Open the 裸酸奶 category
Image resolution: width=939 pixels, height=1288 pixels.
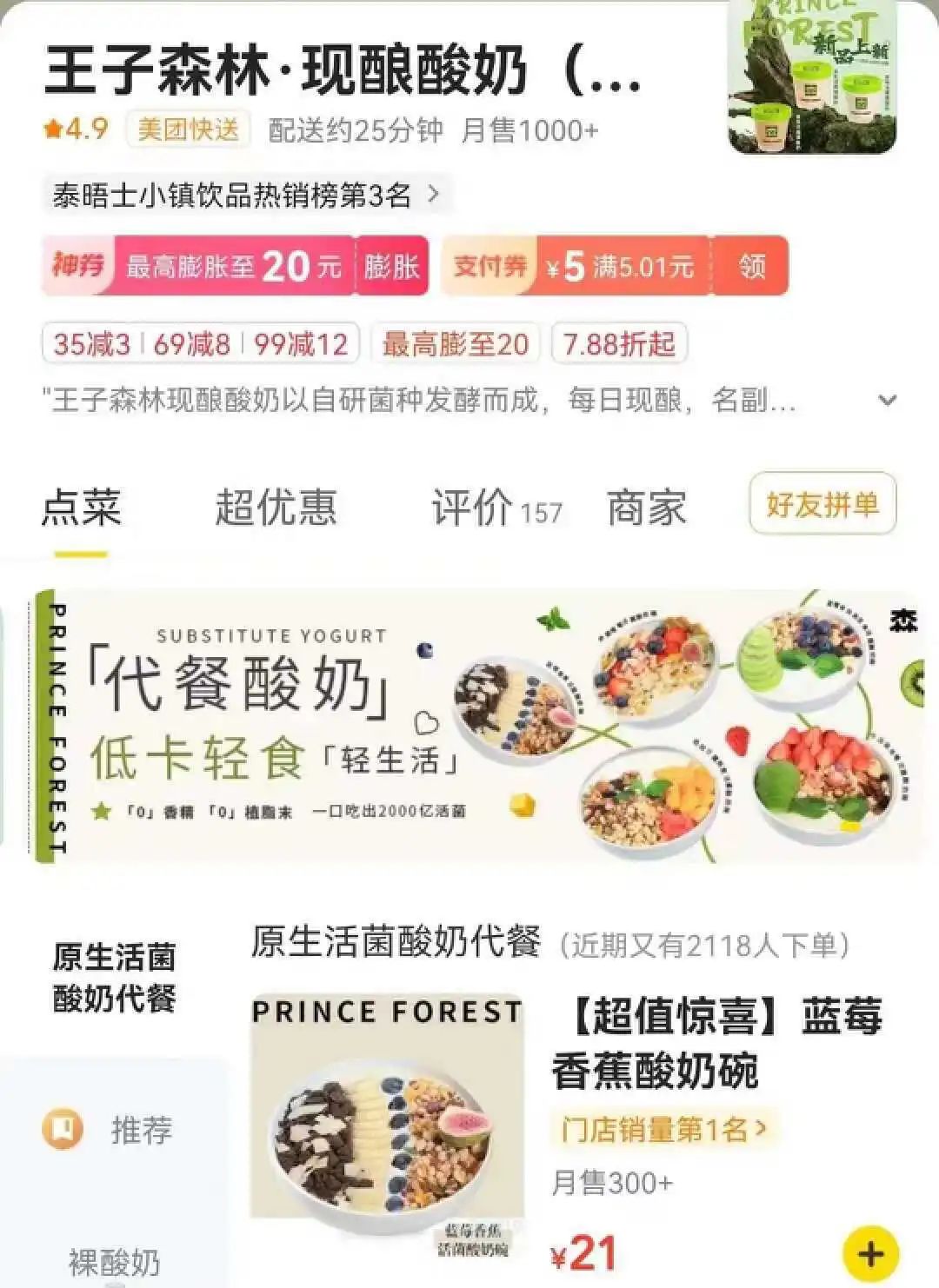point(114,1262)
